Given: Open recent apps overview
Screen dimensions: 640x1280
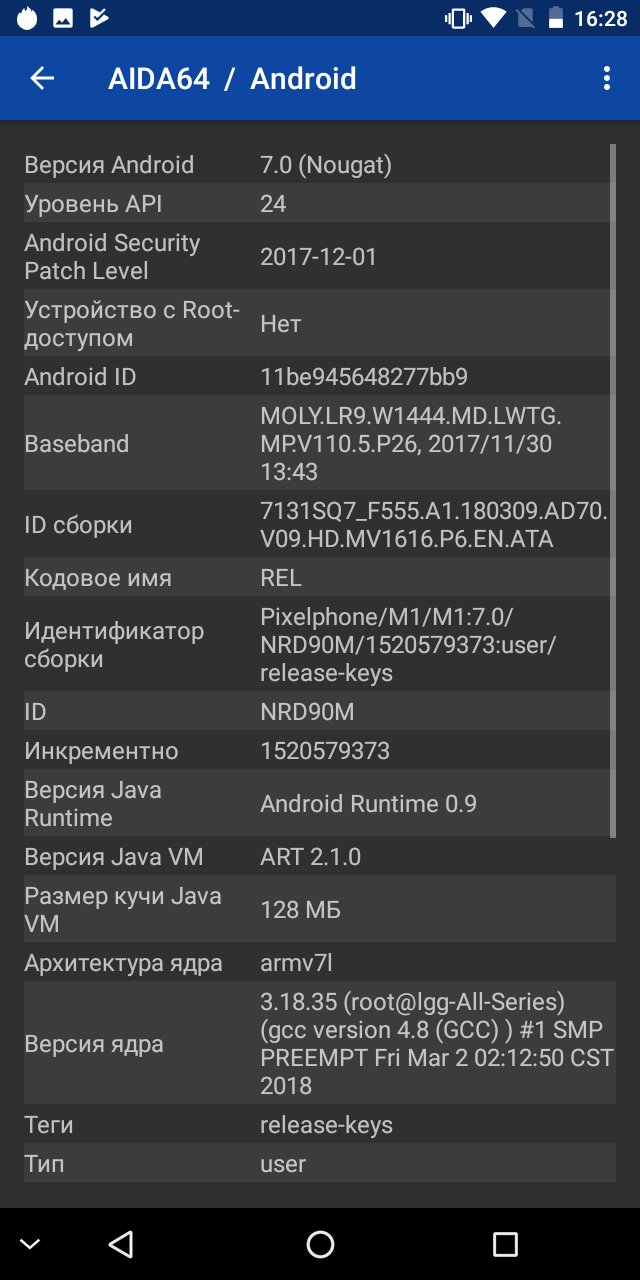Looking at the screenshot, I should click(505, 1244).
